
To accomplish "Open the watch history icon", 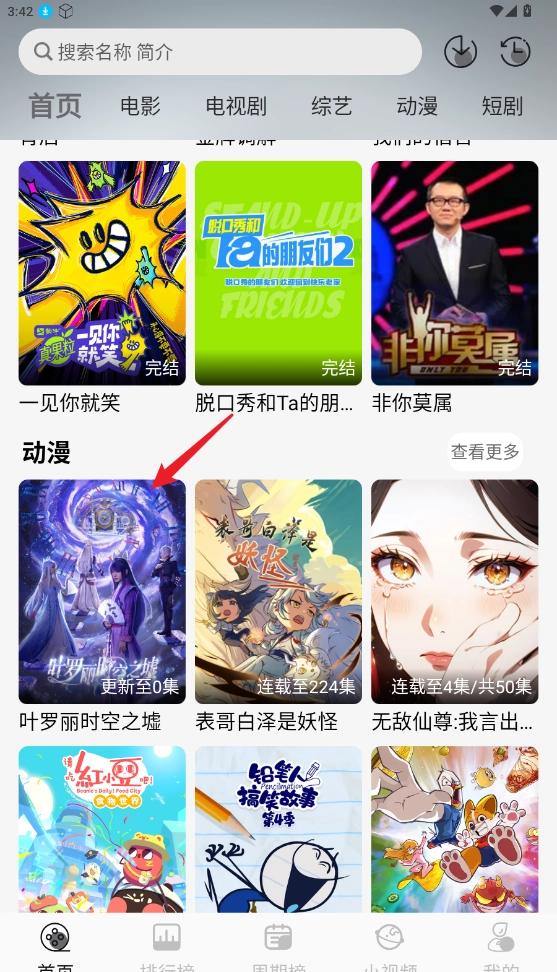I will pyautogui.click(x=515, y=52).
